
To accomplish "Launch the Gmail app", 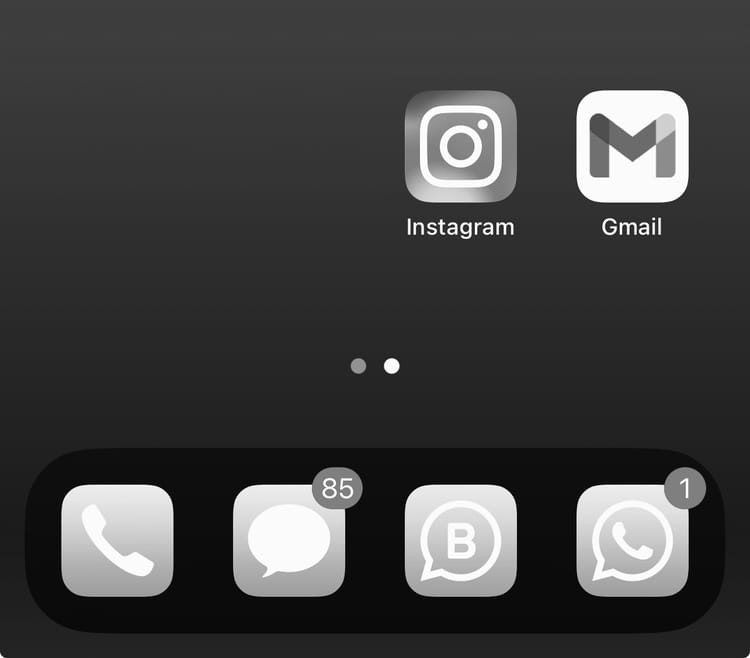I will coord(632,146).
